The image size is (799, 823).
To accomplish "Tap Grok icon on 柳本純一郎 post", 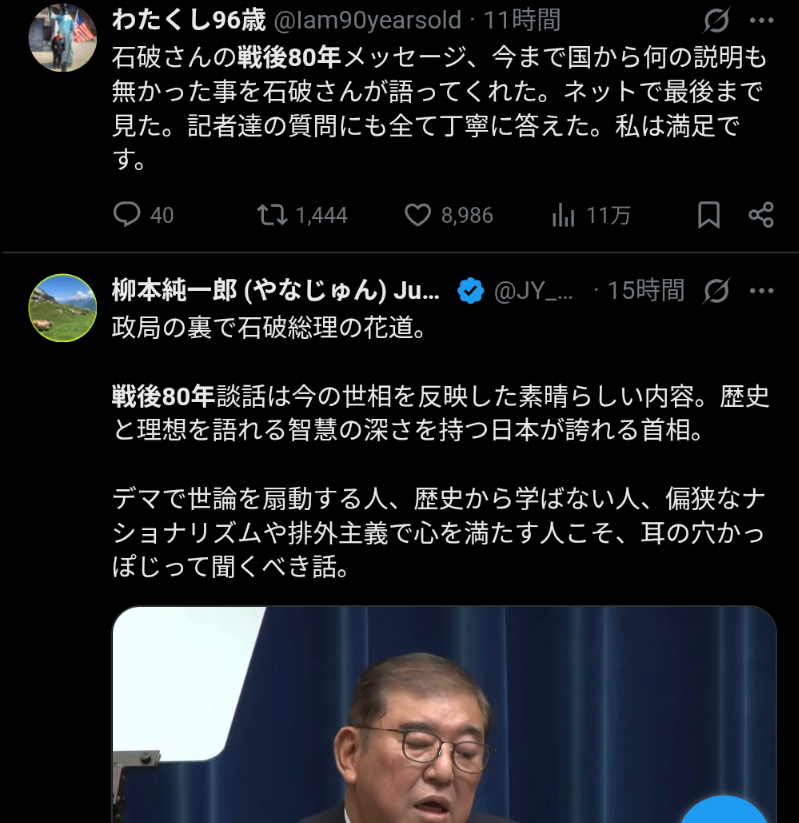I will pyautogui.click(x=716, y=291).
